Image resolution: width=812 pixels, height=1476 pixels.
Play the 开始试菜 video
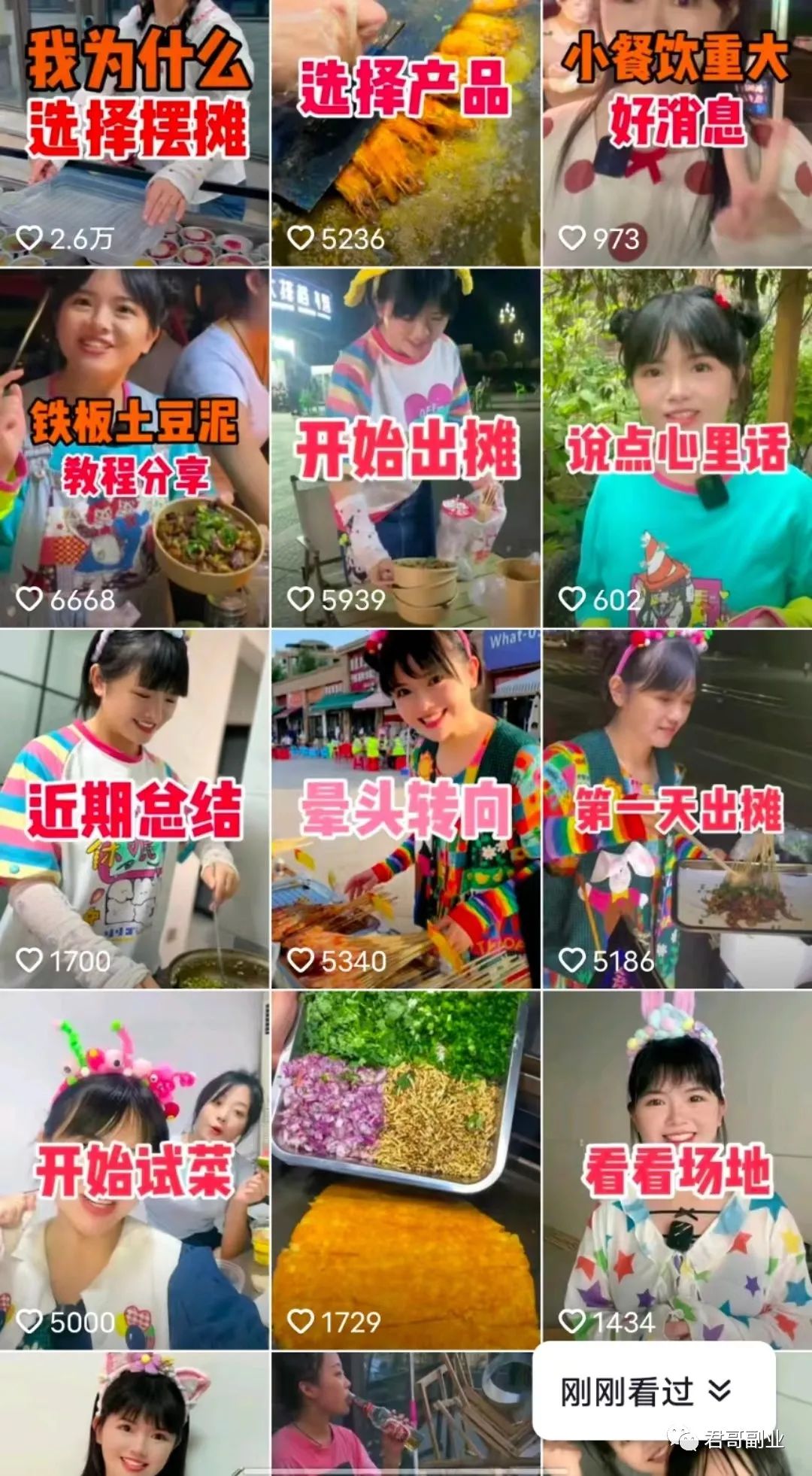pyautogui.click(x=135, y=1171)
